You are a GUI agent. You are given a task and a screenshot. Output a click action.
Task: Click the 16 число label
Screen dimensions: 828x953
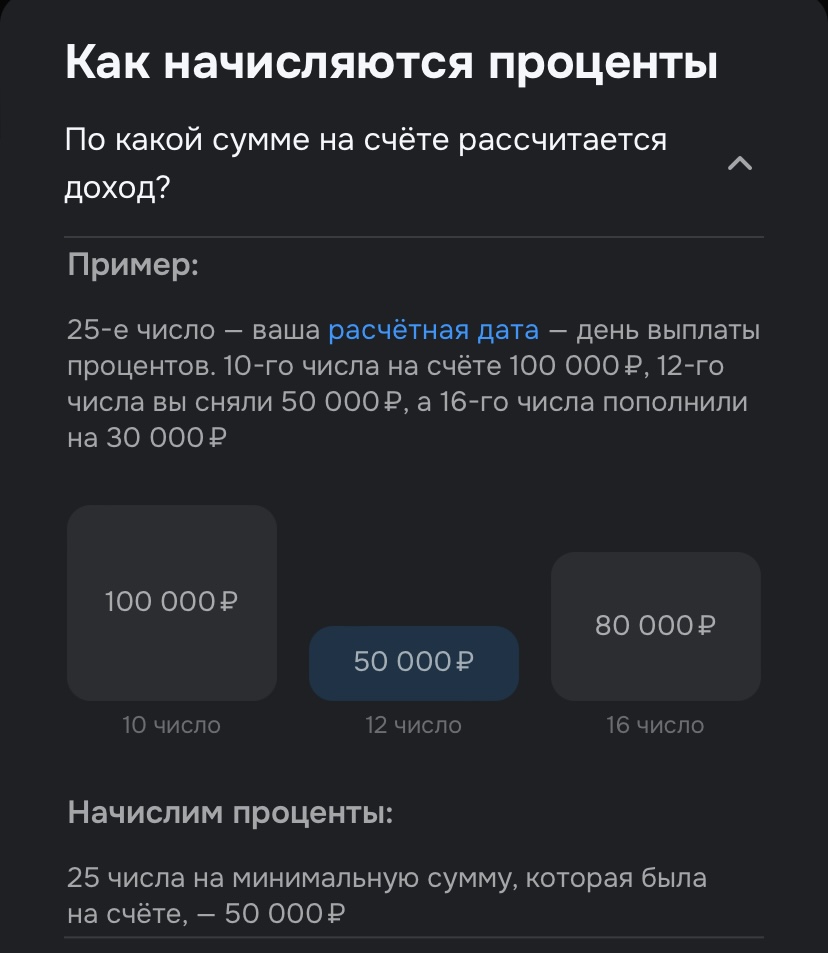pyautogui.click(x=655, y=725)
